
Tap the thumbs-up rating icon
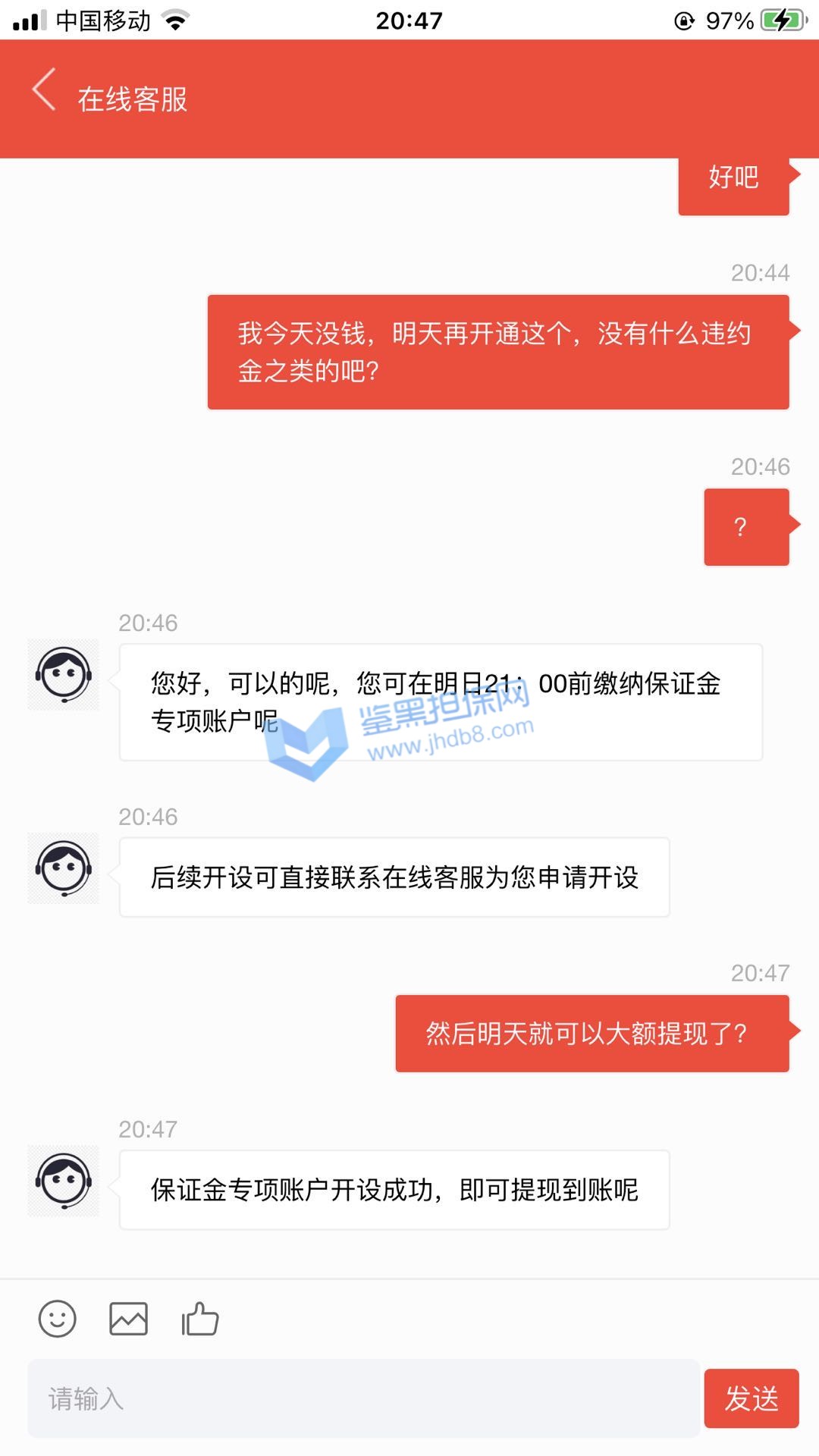click(x=200, y=1319)
